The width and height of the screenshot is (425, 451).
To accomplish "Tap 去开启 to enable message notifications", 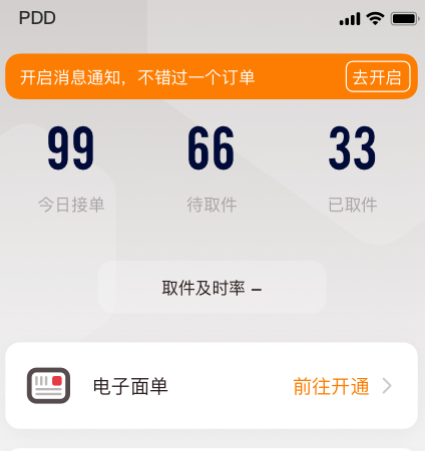I will pos(378,77).
